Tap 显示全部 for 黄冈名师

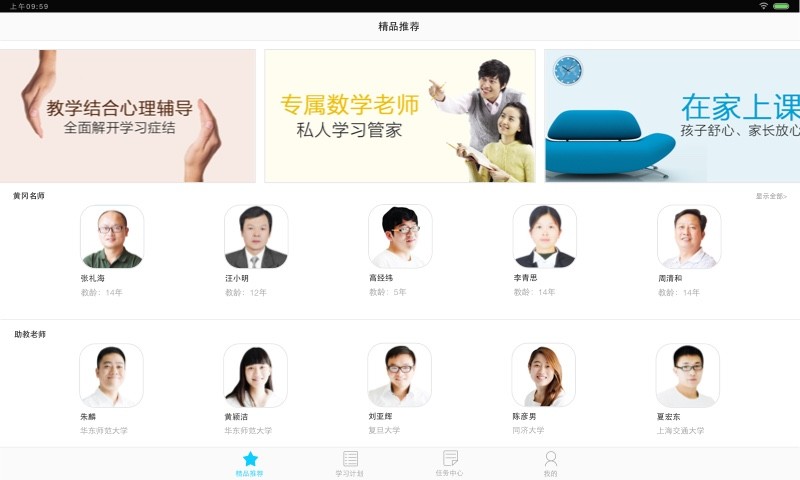(771, 196)
